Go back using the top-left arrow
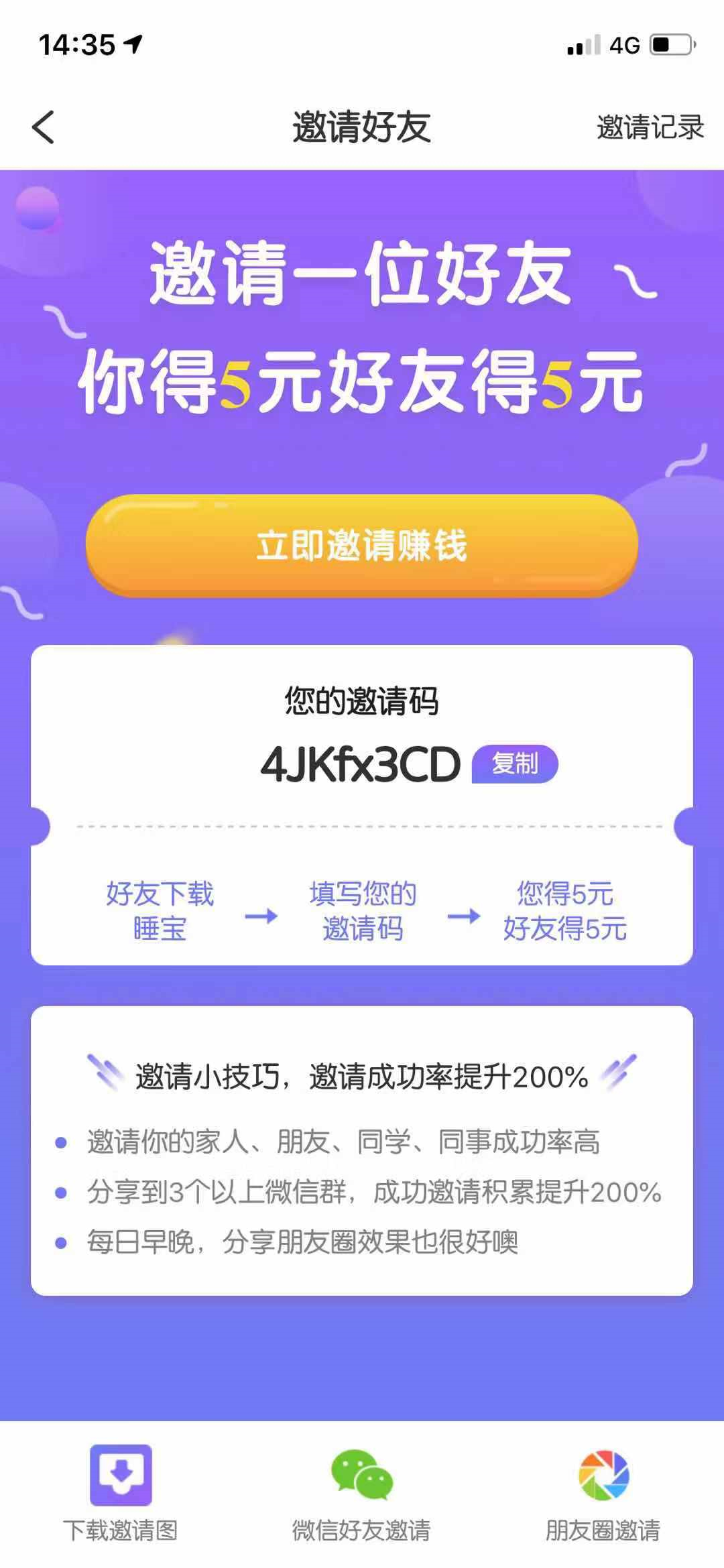 tap(43, 127)
